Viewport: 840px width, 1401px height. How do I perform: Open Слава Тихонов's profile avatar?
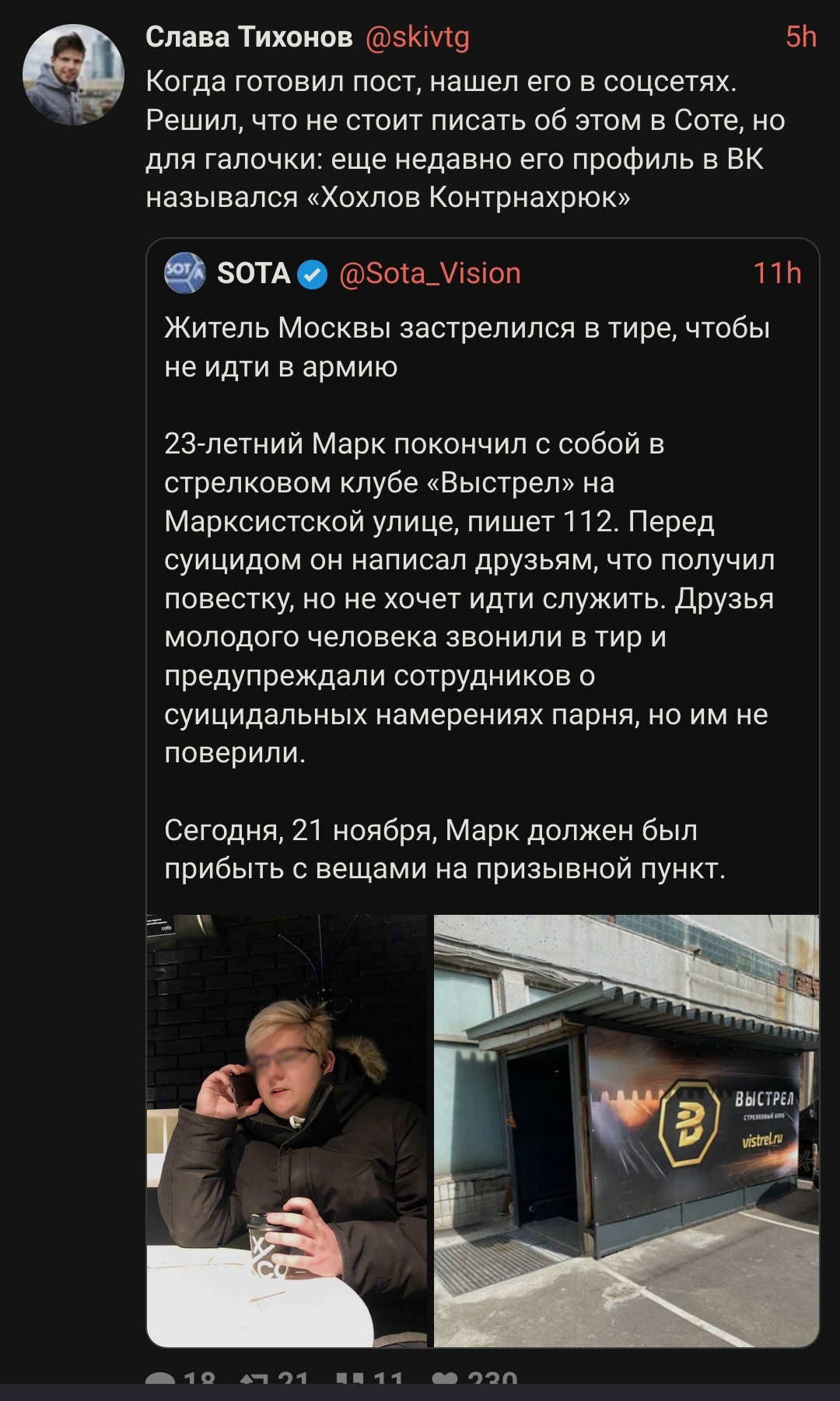[x=73, y=75]
